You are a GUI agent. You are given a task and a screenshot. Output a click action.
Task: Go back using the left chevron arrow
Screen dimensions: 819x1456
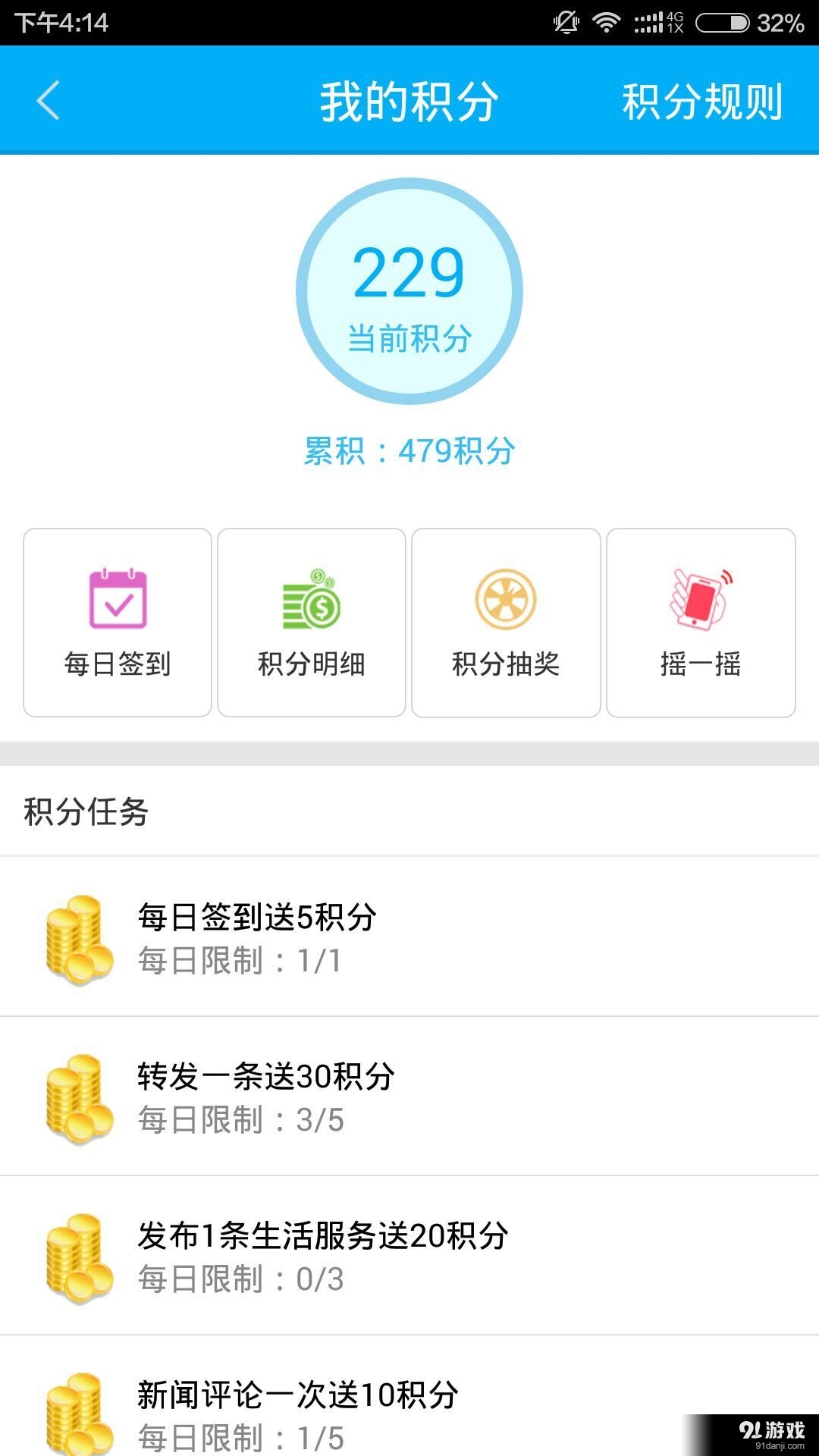[x=48, y=102]
